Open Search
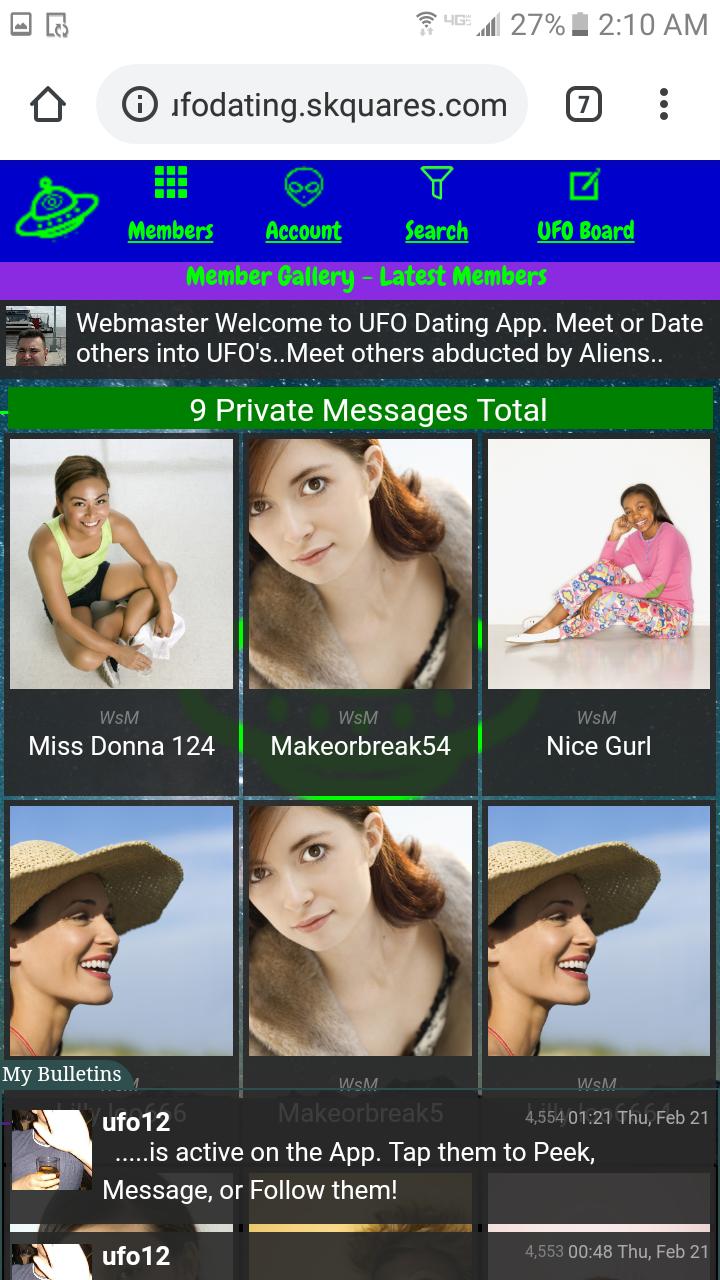Image resolution: width=720 pixels, height=1280 pixels. pos(436,207)
